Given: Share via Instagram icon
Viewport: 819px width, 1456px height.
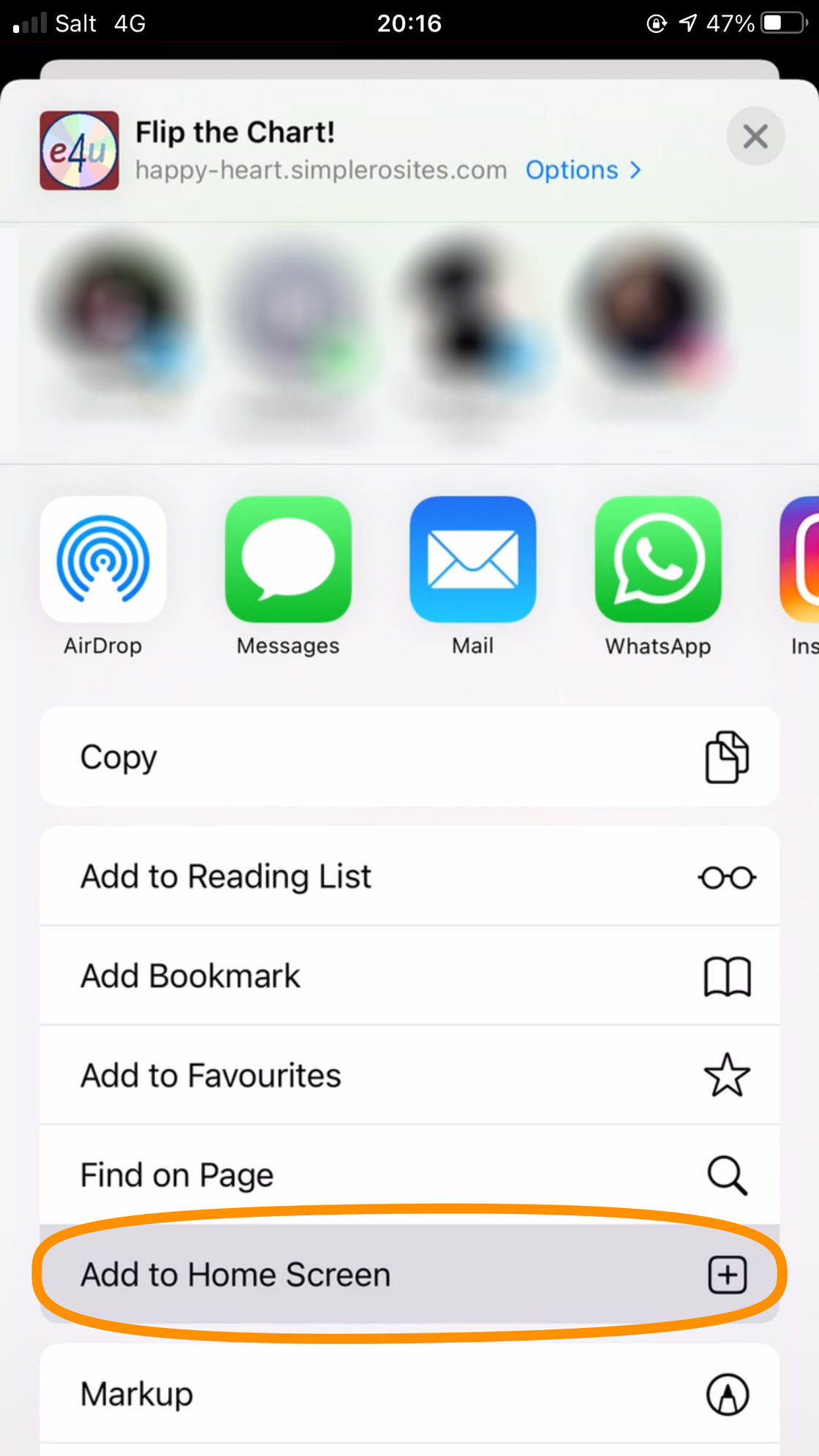Looking at the screenshot, I should tap(801, 560).
